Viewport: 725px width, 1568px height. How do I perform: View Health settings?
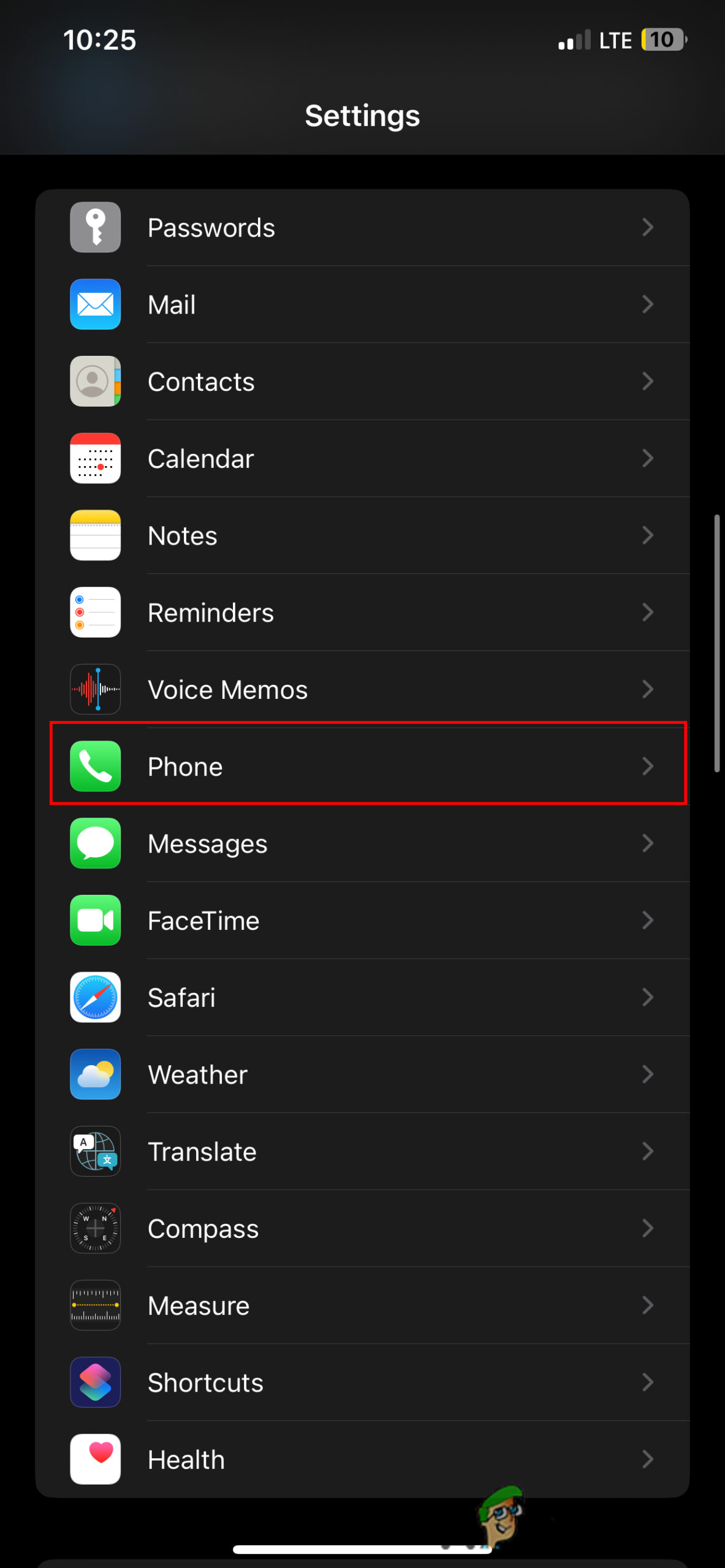pyautogui.click(x=362, y=1460)
